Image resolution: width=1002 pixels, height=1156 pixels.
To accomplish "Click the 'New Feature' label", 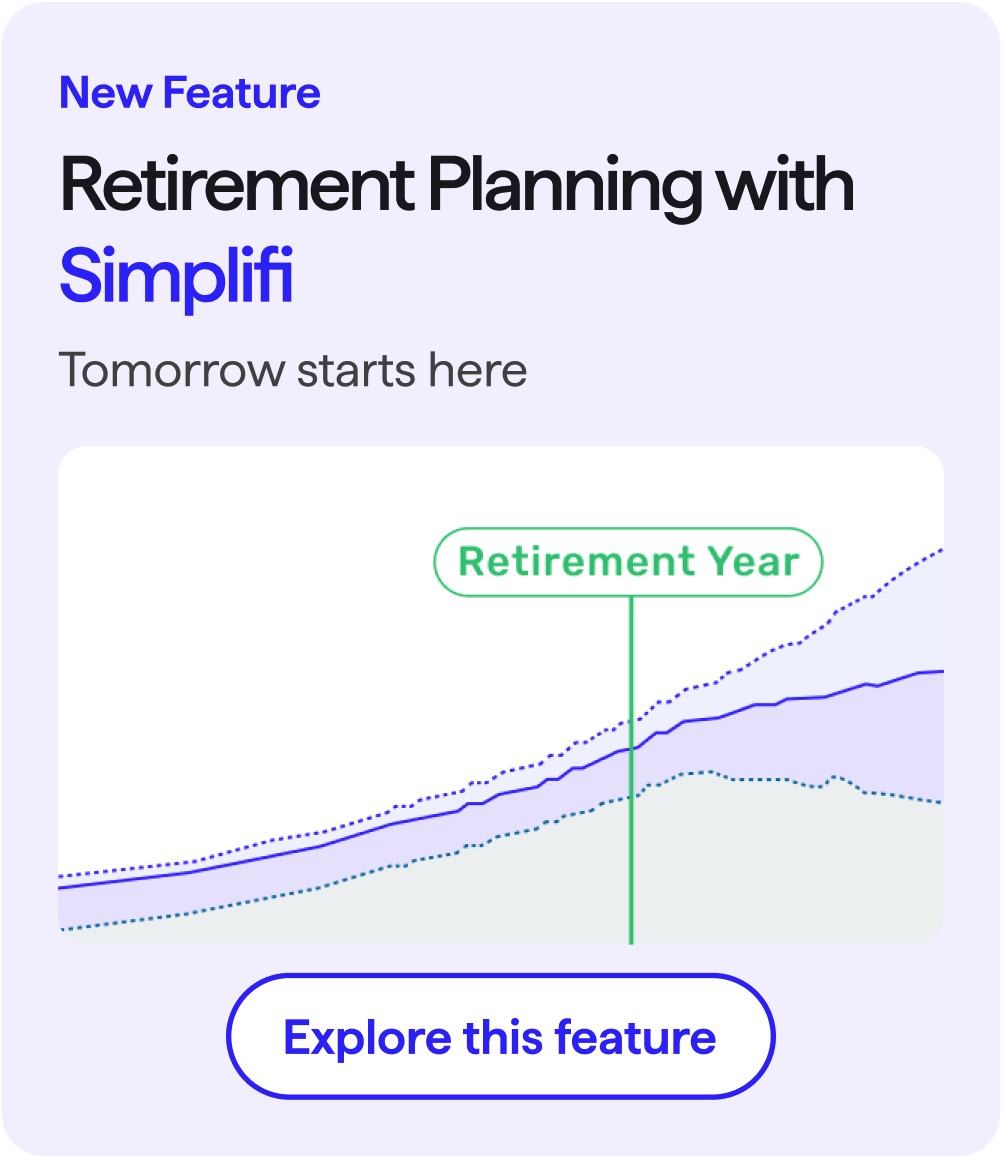I will [189, 93].
